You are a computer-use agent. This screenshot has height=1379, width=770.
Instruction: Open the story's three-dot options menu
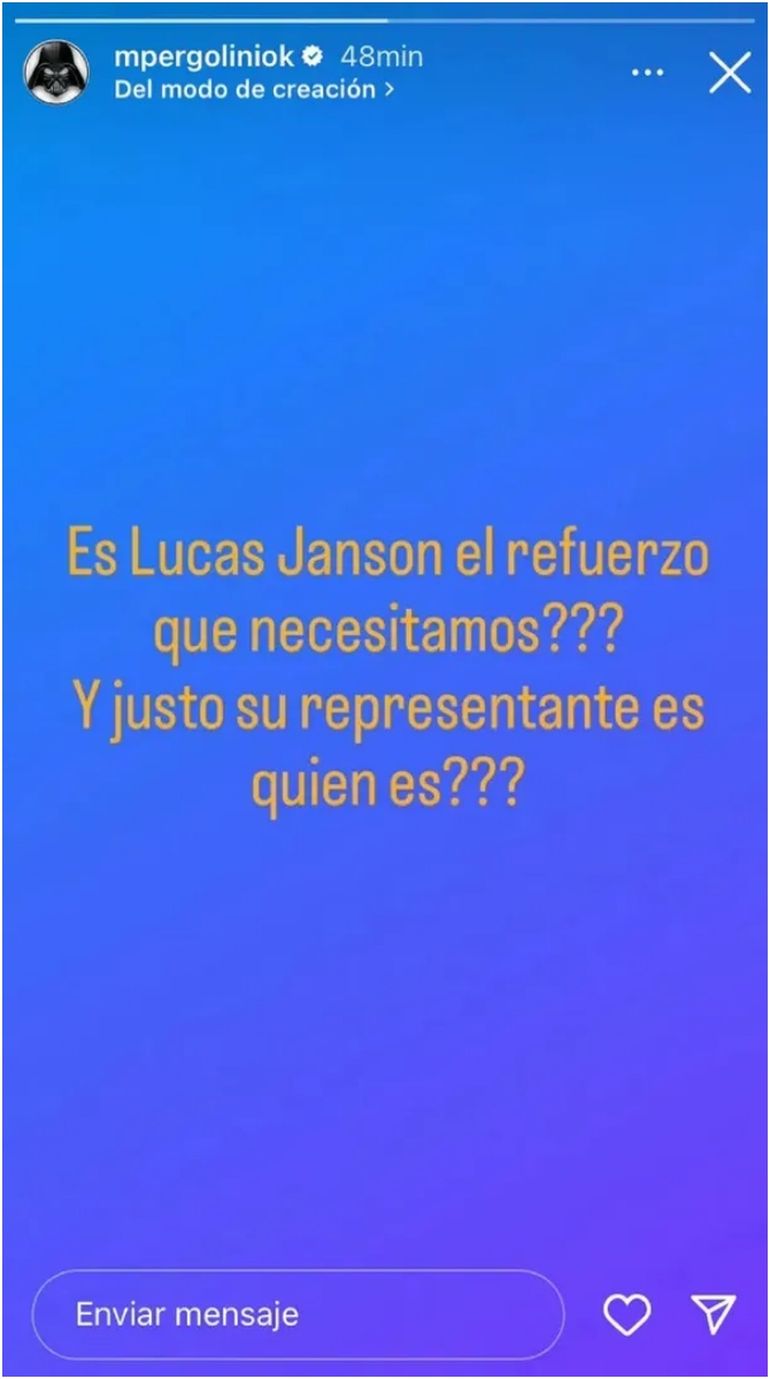coord(648,73)
